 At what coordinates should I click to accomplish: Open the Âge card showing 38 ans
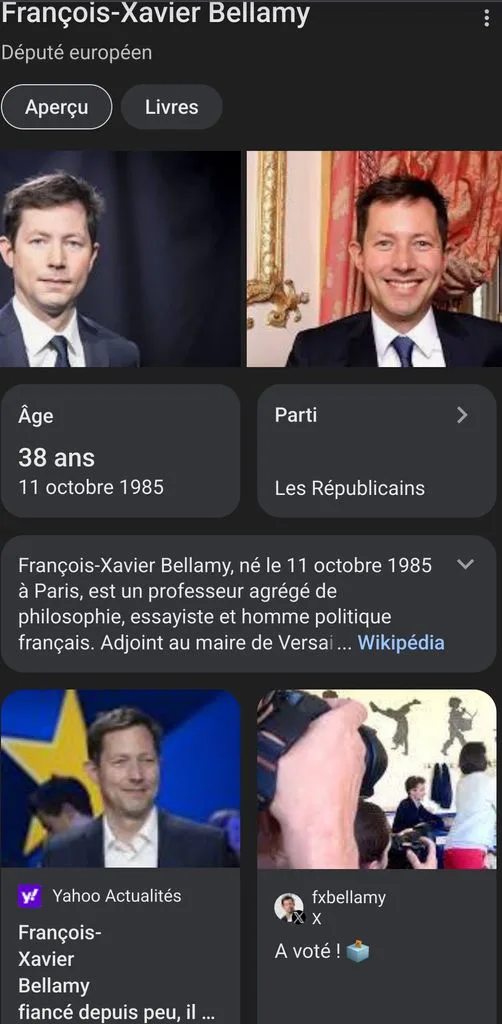pos(120,451)
